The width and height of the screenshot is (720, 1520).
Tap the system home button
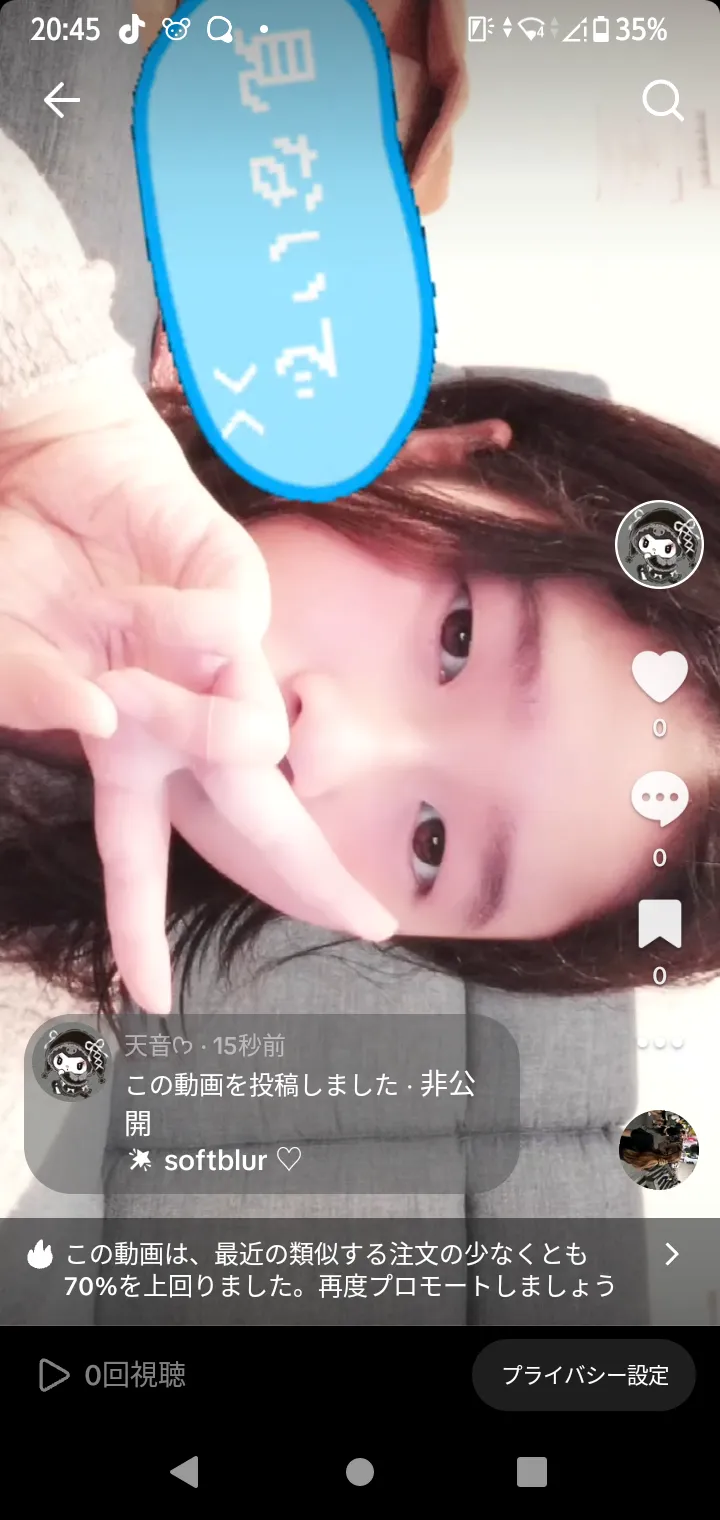pos(360,1471)
